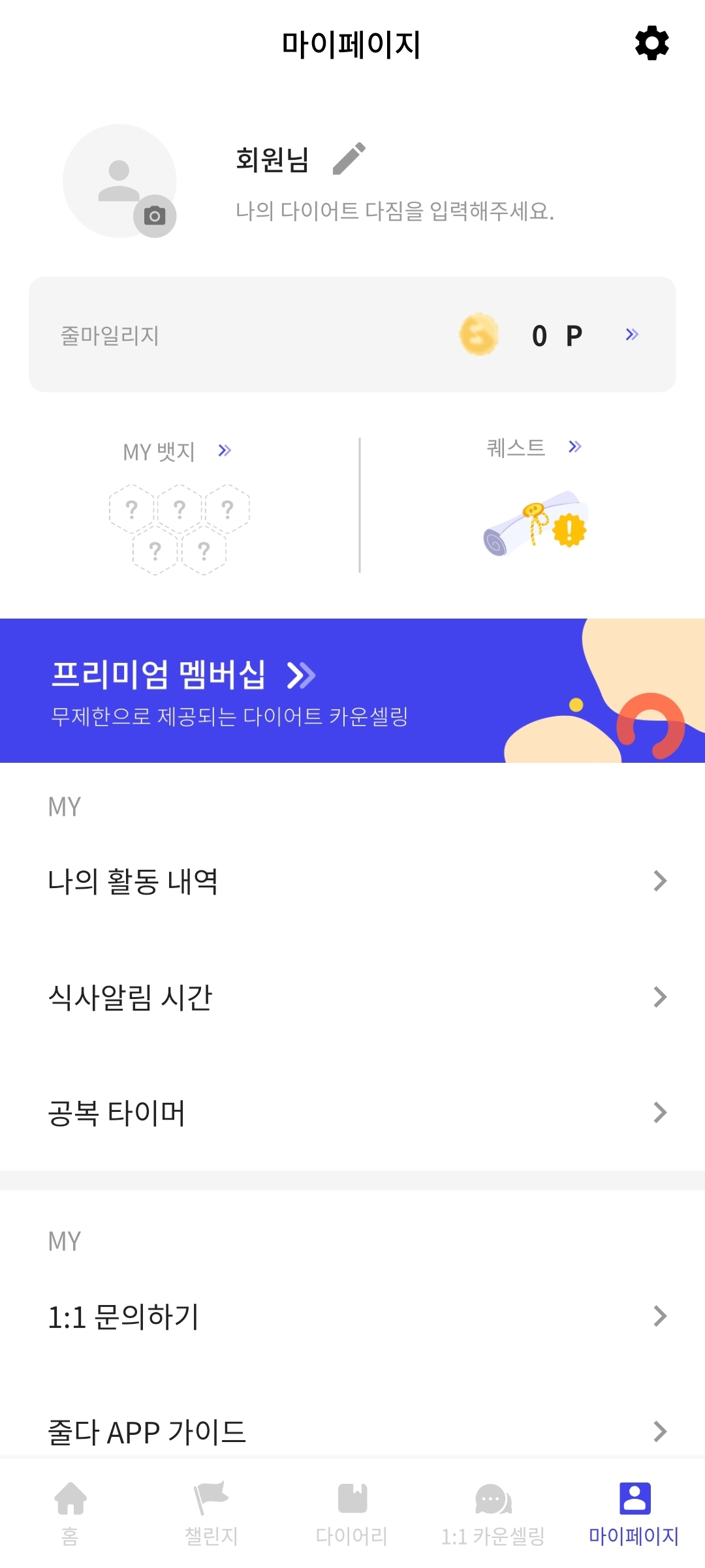Select the 마이페이지 tab
This screenshot has height=1568, width=705.
tap(634, 1513)
